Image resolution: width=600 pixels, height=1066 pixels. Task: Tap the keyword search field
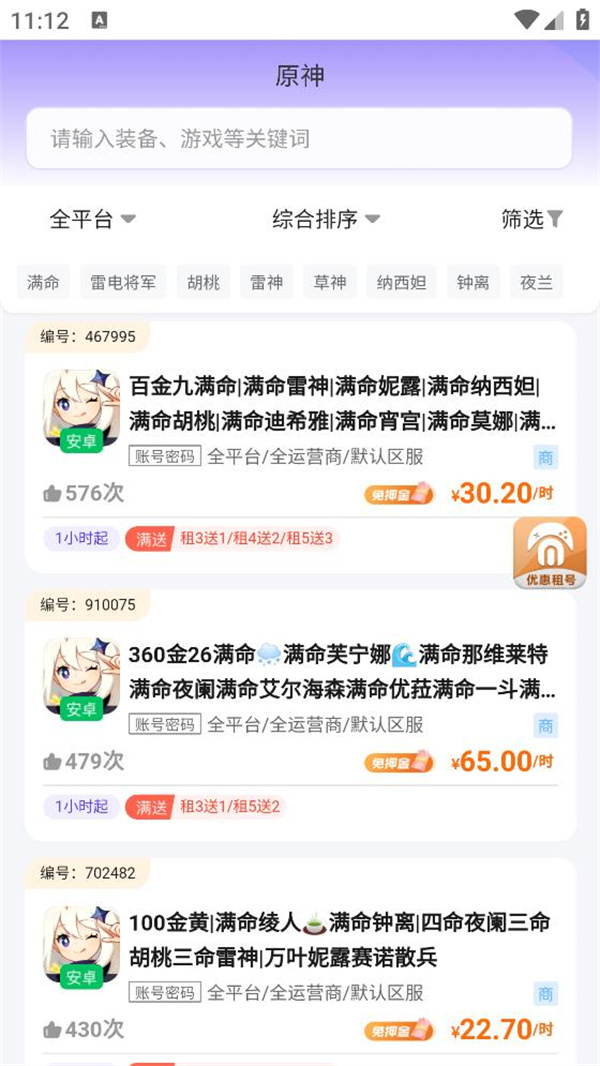point(299,139)
